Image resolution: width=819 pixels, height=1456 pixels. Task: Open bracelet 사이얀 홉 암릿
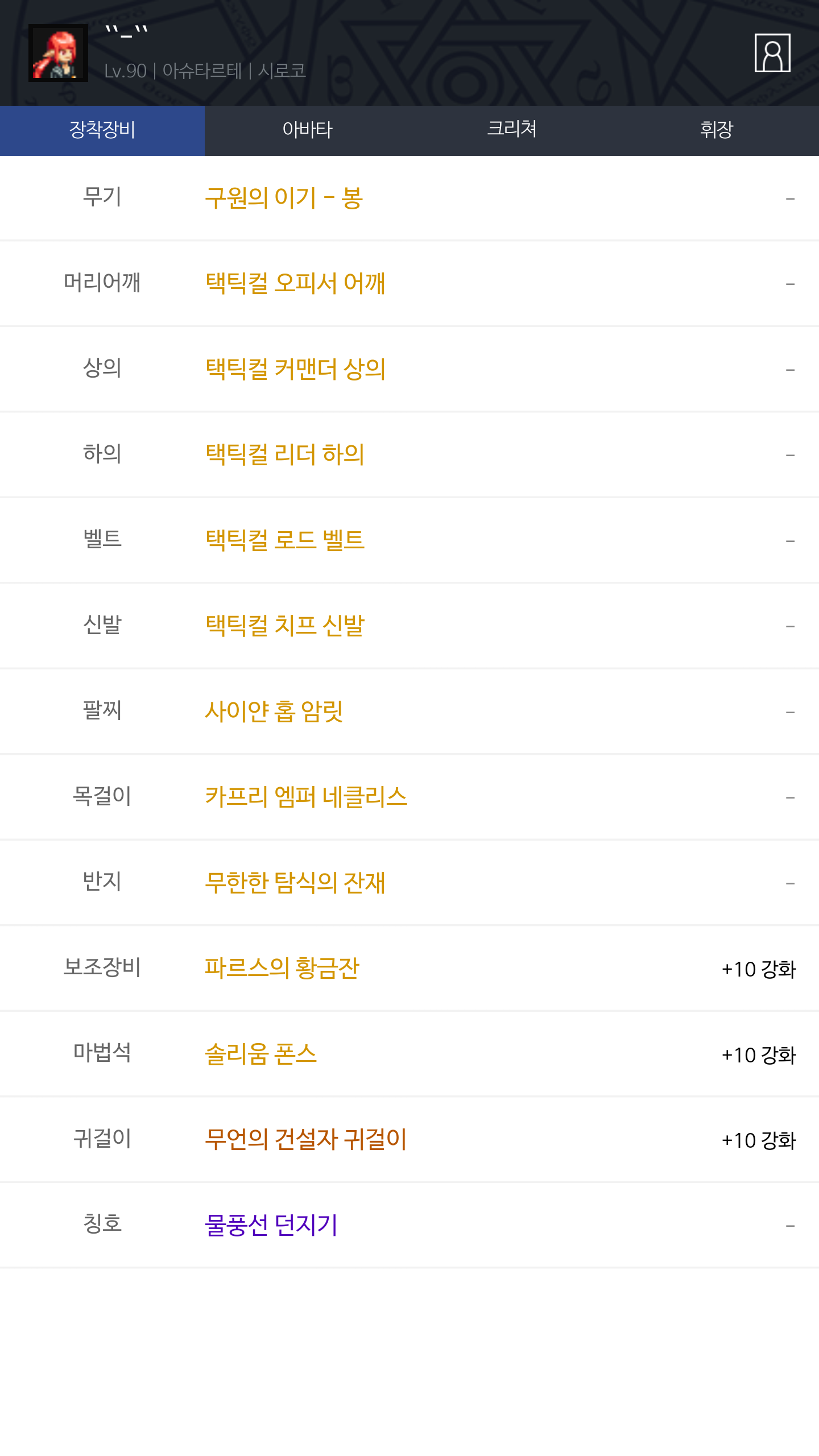274,711
